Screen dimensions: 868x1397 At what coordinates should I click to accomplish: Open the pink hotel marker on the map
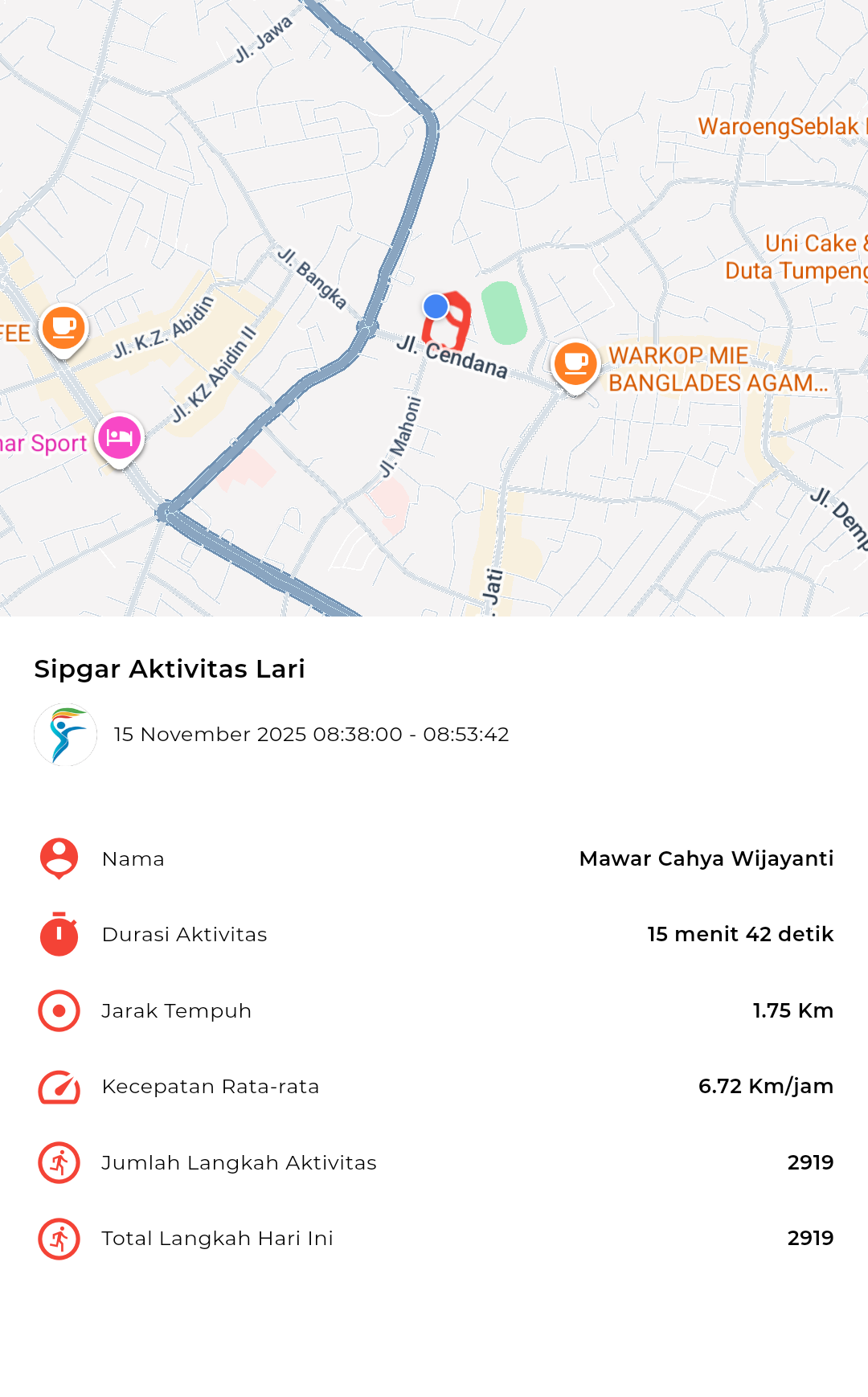120,438
